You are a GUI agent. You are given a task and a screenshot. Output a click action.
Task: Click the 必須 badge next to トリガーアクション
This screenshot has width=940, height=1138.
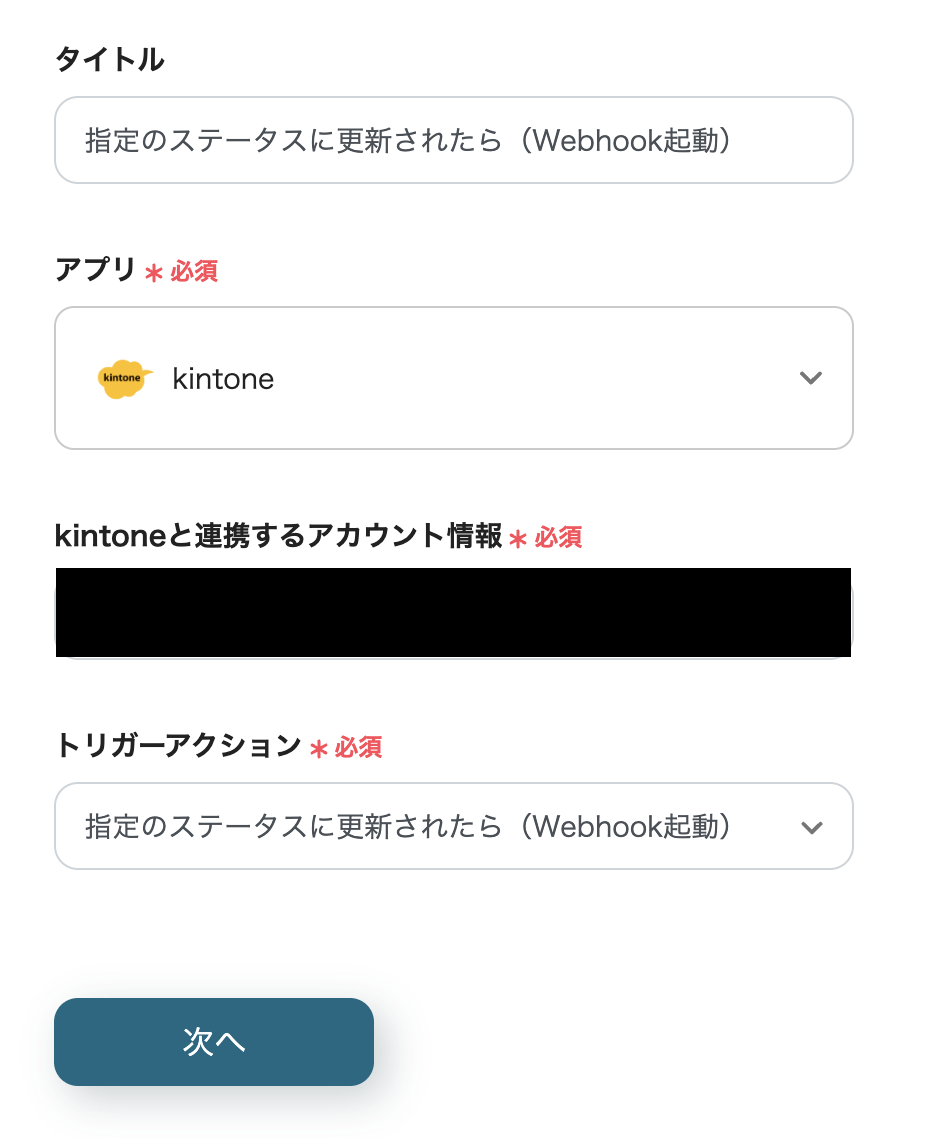coord(360,748)
